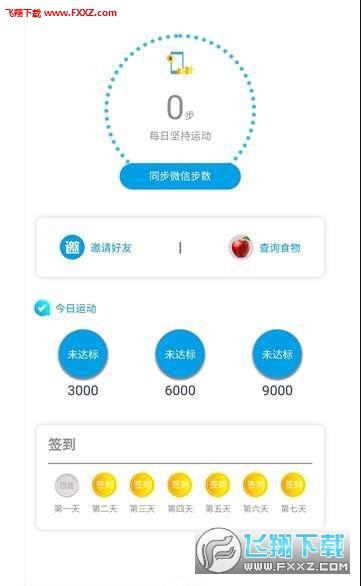The image size is (361, 586).
Task: Tap the 第七天 sign-in coin
Action: tap(293, 485)
